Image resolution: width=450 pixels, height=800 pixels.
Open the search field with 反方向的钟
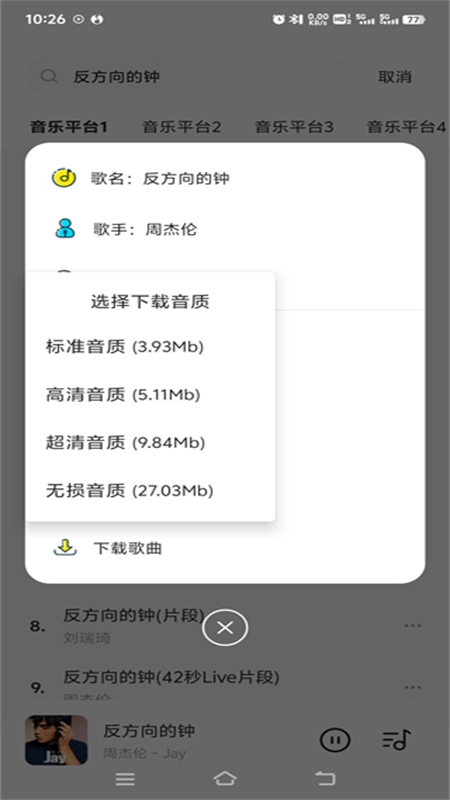(x=190, y=77)
